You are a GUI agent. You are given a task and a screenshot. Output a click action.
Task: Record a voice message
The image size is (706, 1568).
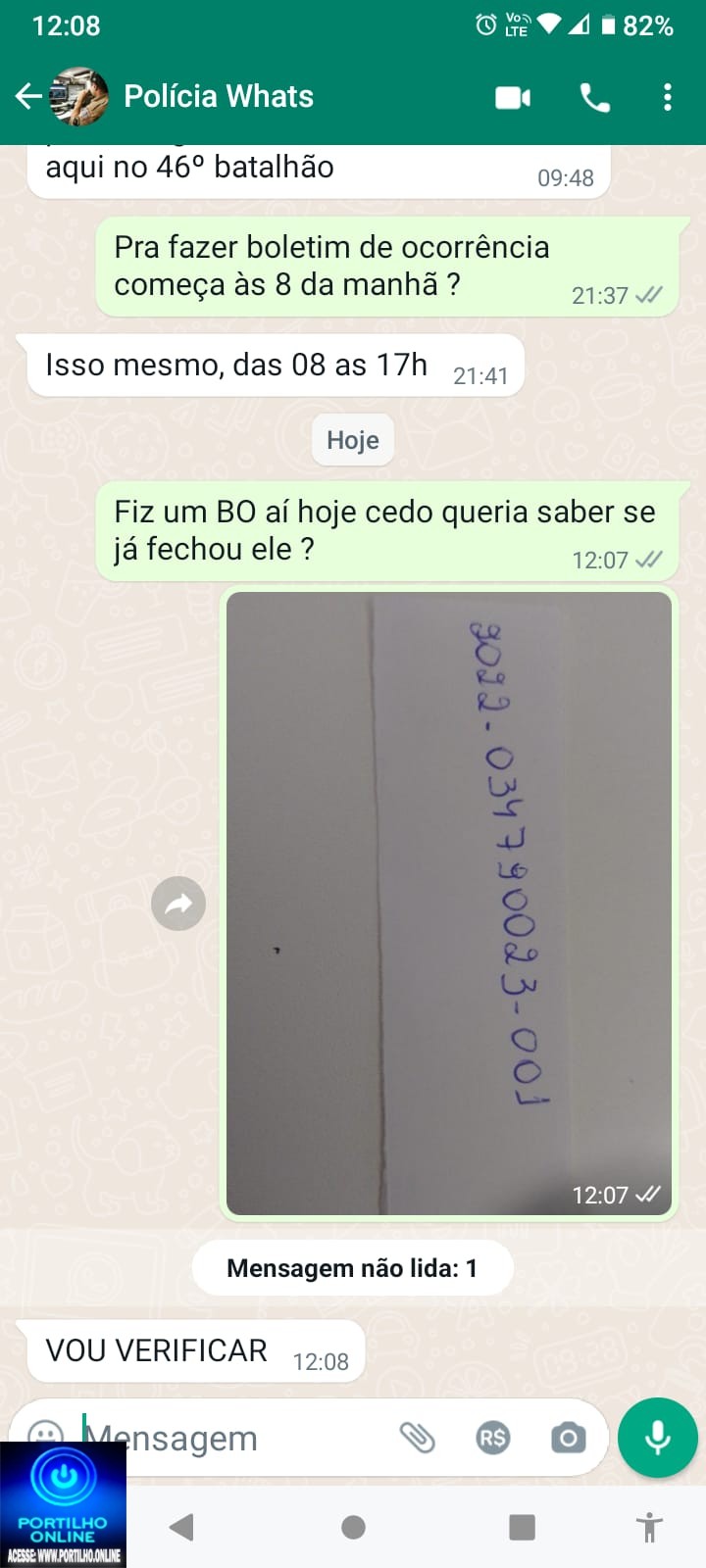point(658,1438)
